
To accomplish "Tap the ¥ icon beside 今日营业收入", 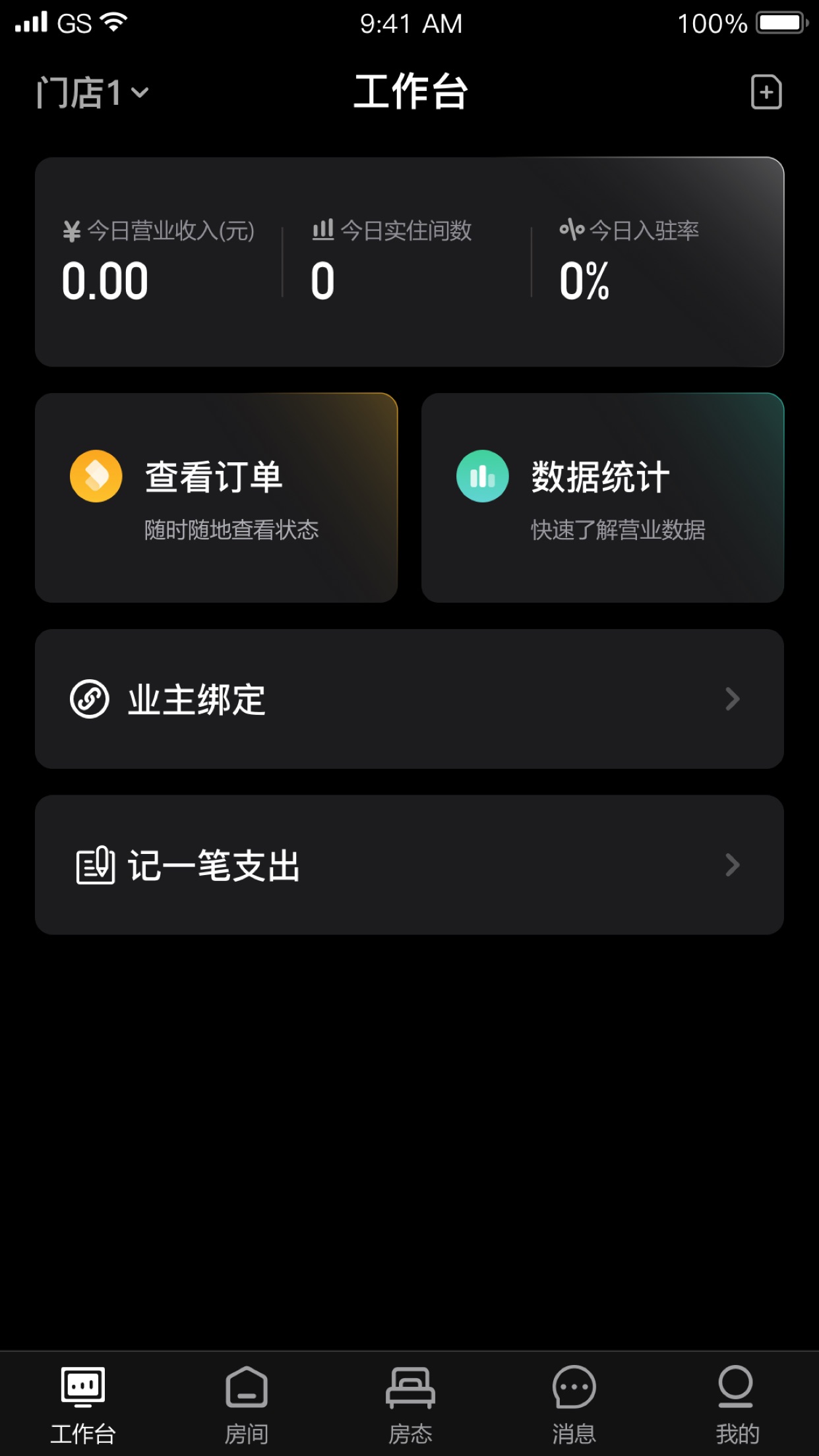I will (71, 230).
